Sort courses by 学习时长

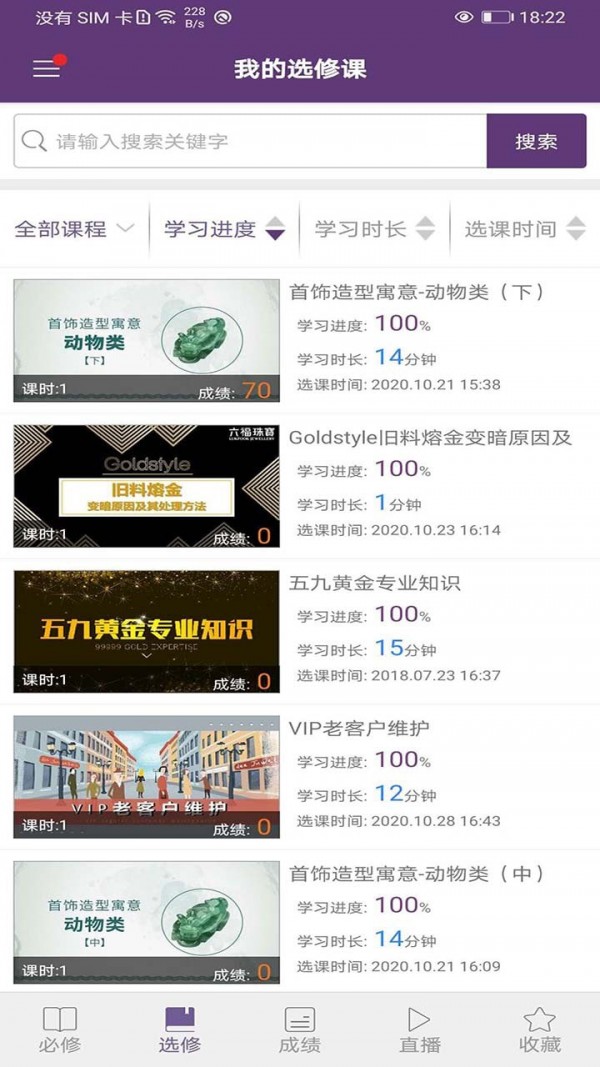(374, 229)
